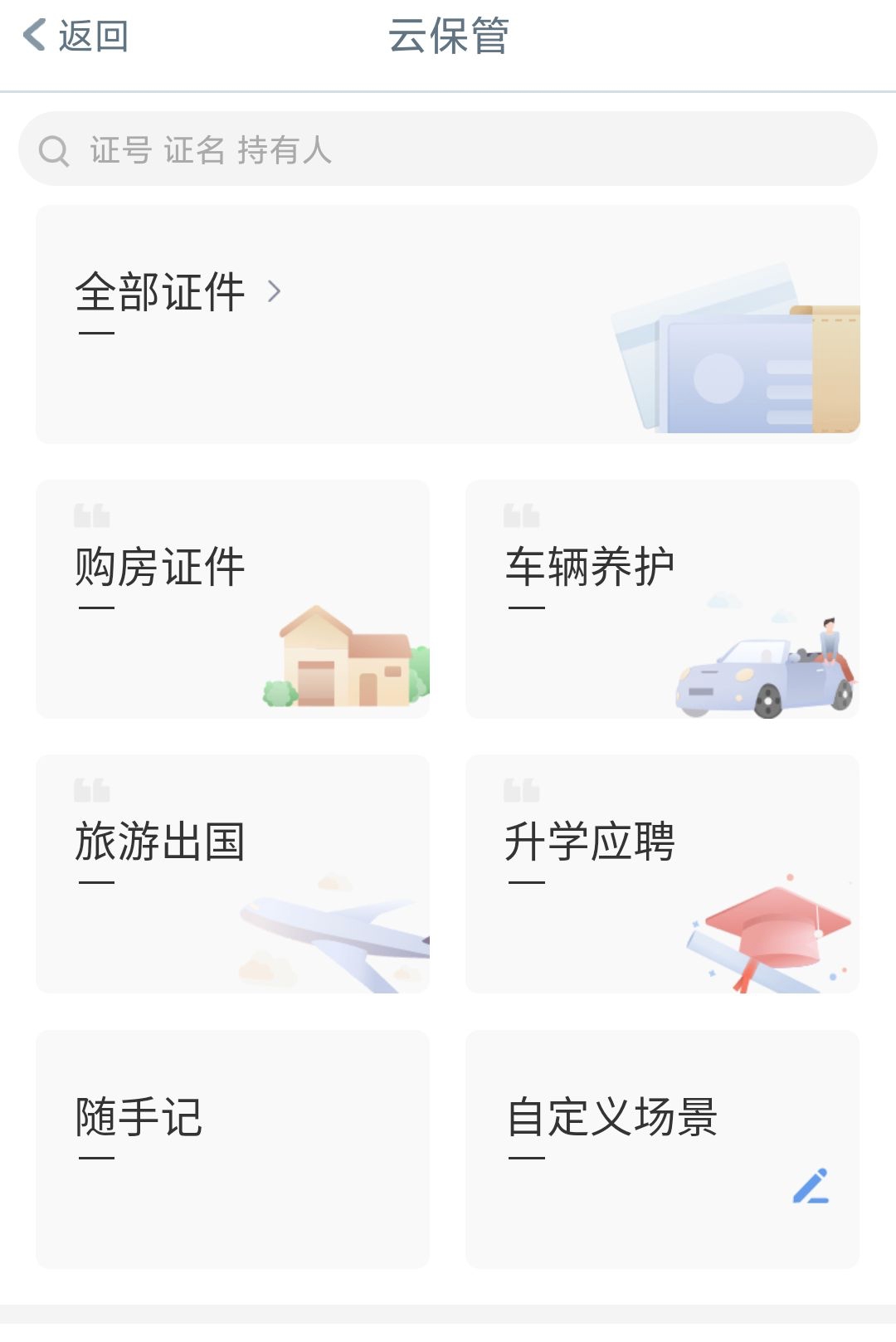Open the 全部证件 card
Viewport: 896px width, 1342px height.
point(448,324)
